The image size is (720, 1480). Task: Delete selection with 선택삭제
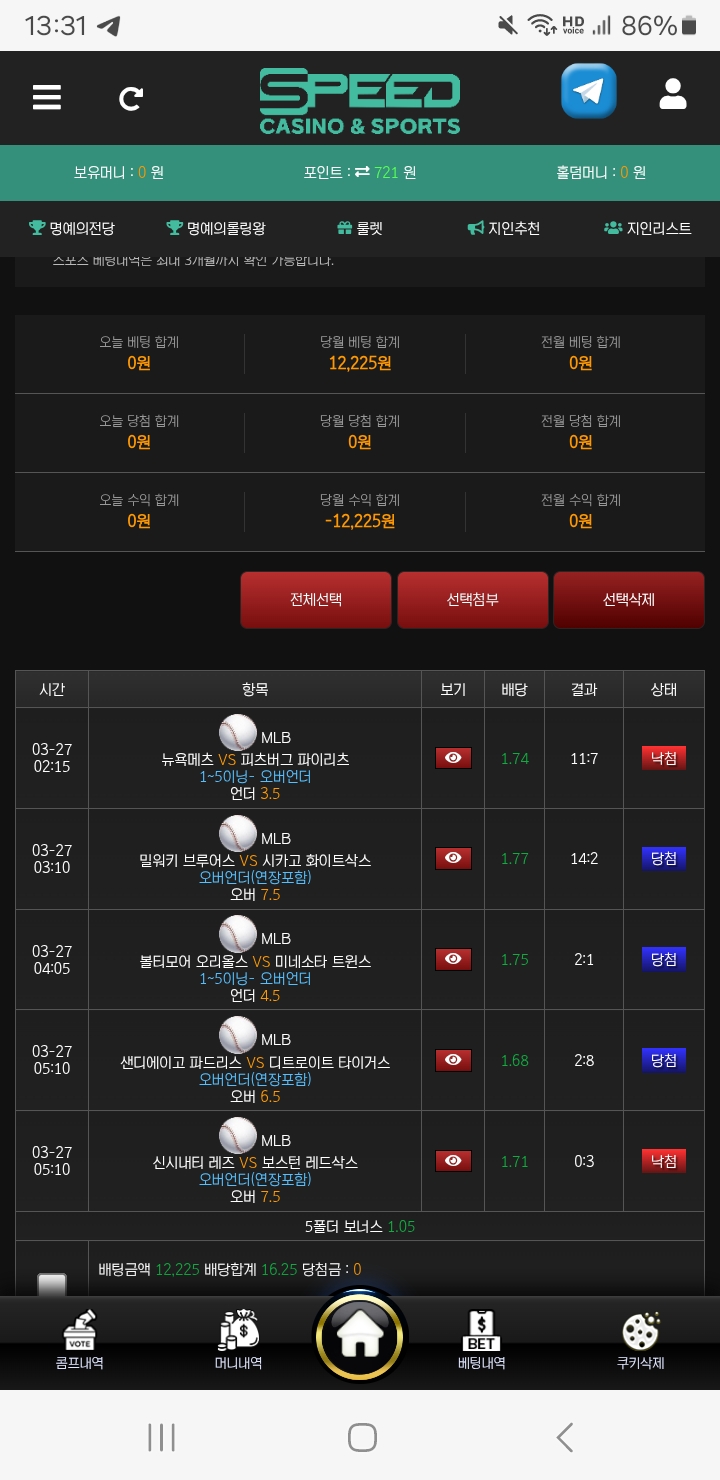click(x=629, y=600)
